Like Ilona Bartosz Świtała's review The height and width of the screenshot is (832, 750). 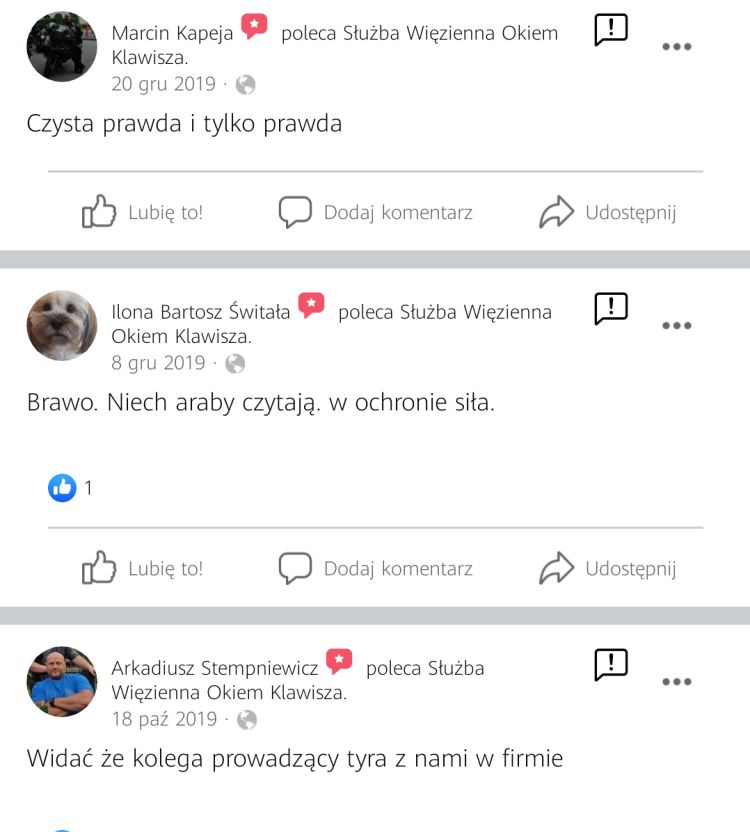tap(142, 568)
